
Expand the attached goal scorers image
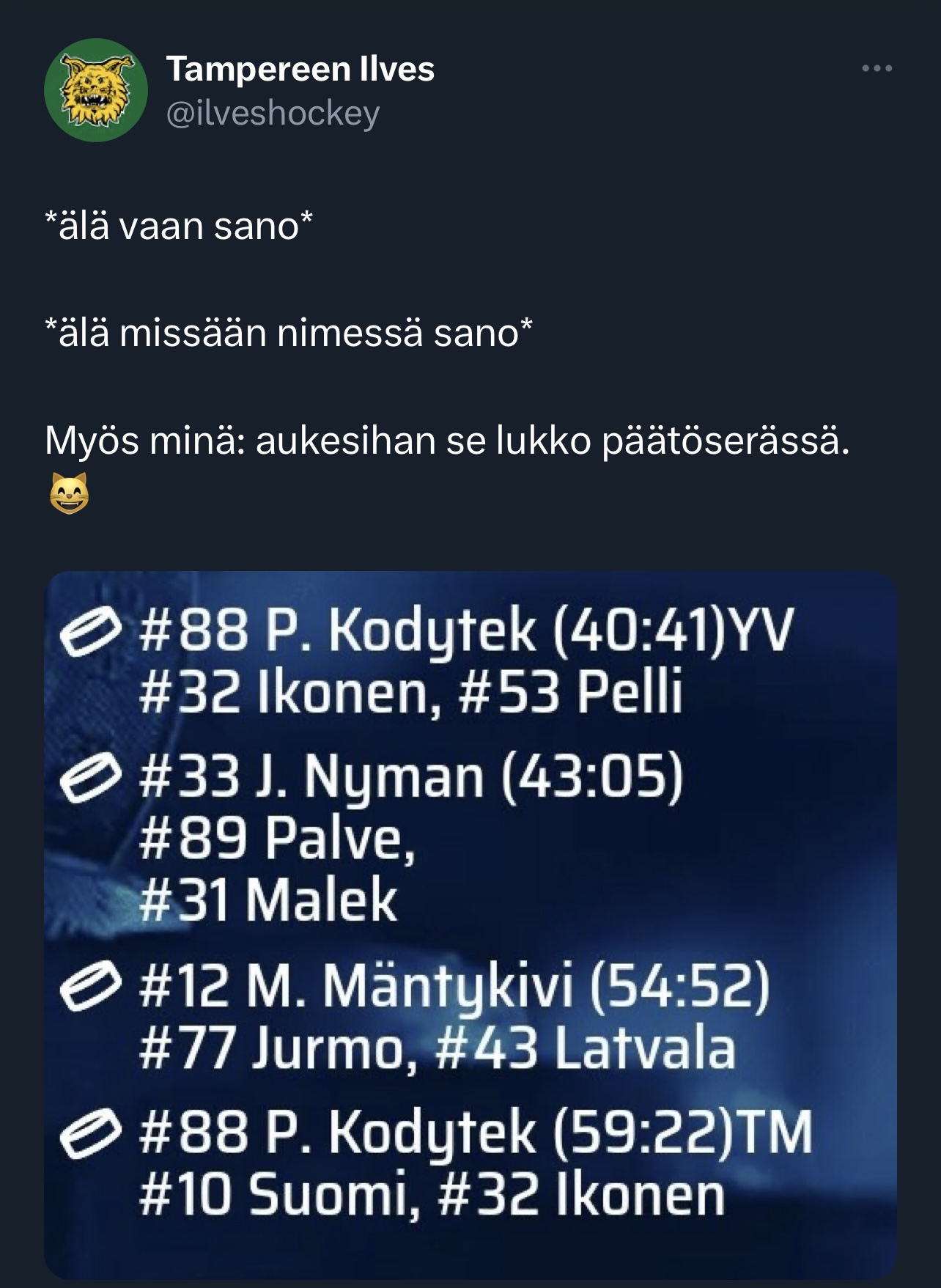click(x=470, y=924)
